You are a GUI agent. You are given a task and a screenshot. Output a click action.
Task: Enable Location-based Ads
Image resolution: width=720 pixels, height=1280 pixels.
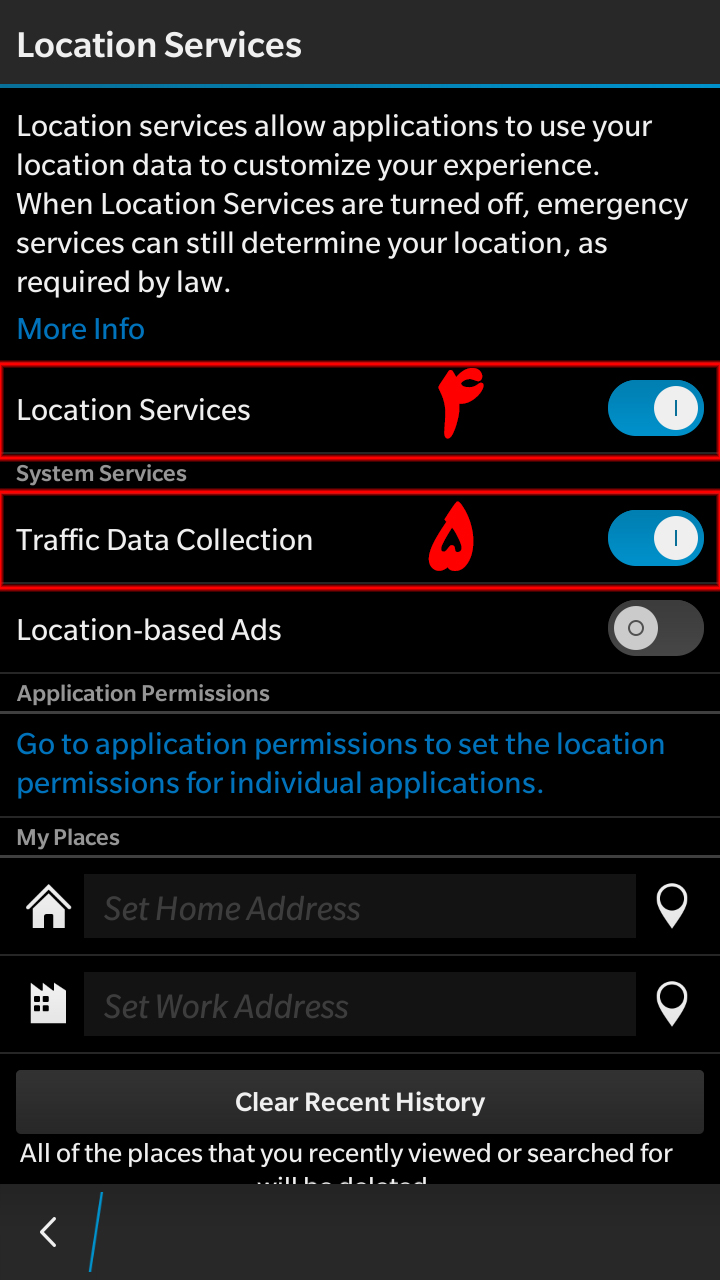click(655, 629)
